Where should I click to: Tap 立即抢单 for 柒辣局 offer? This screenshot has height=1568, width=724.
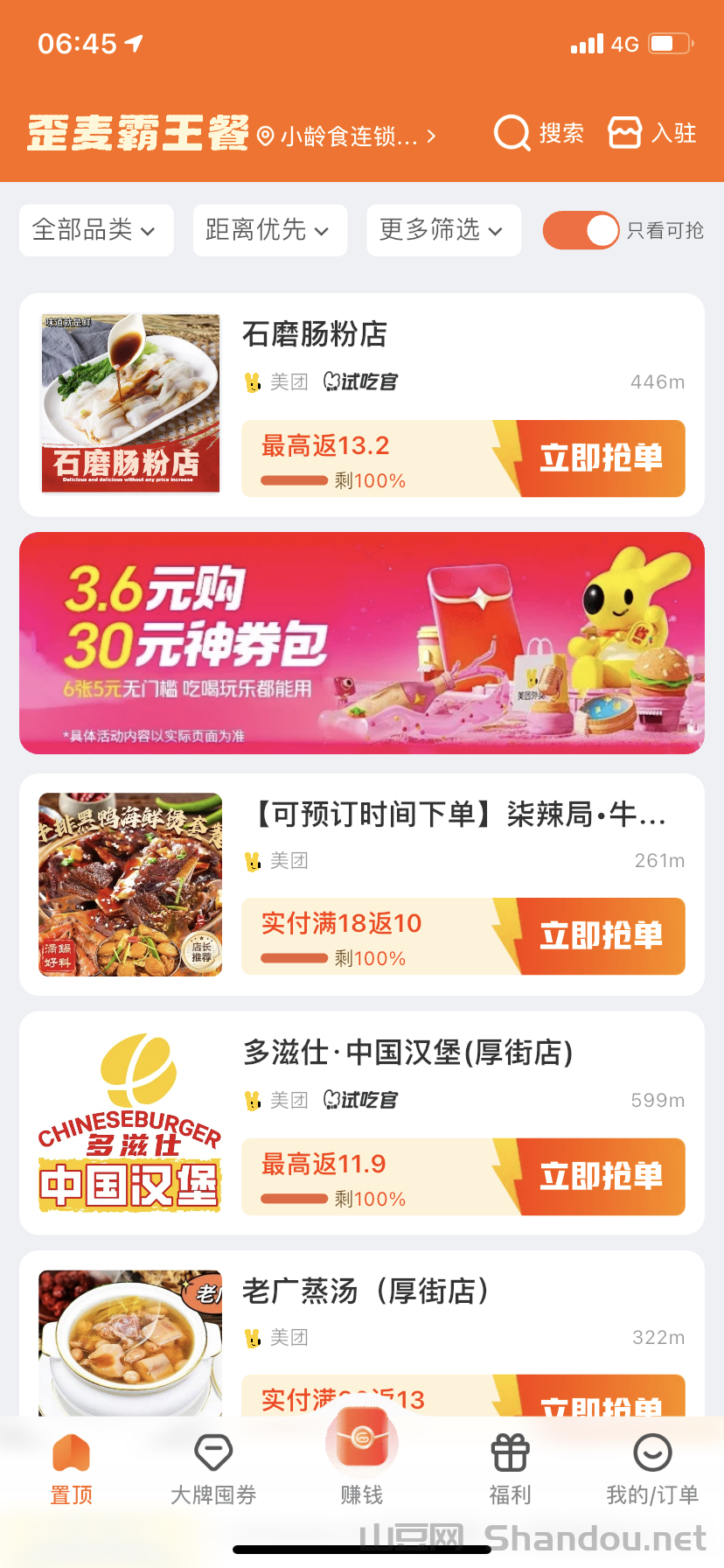point(601,936)
